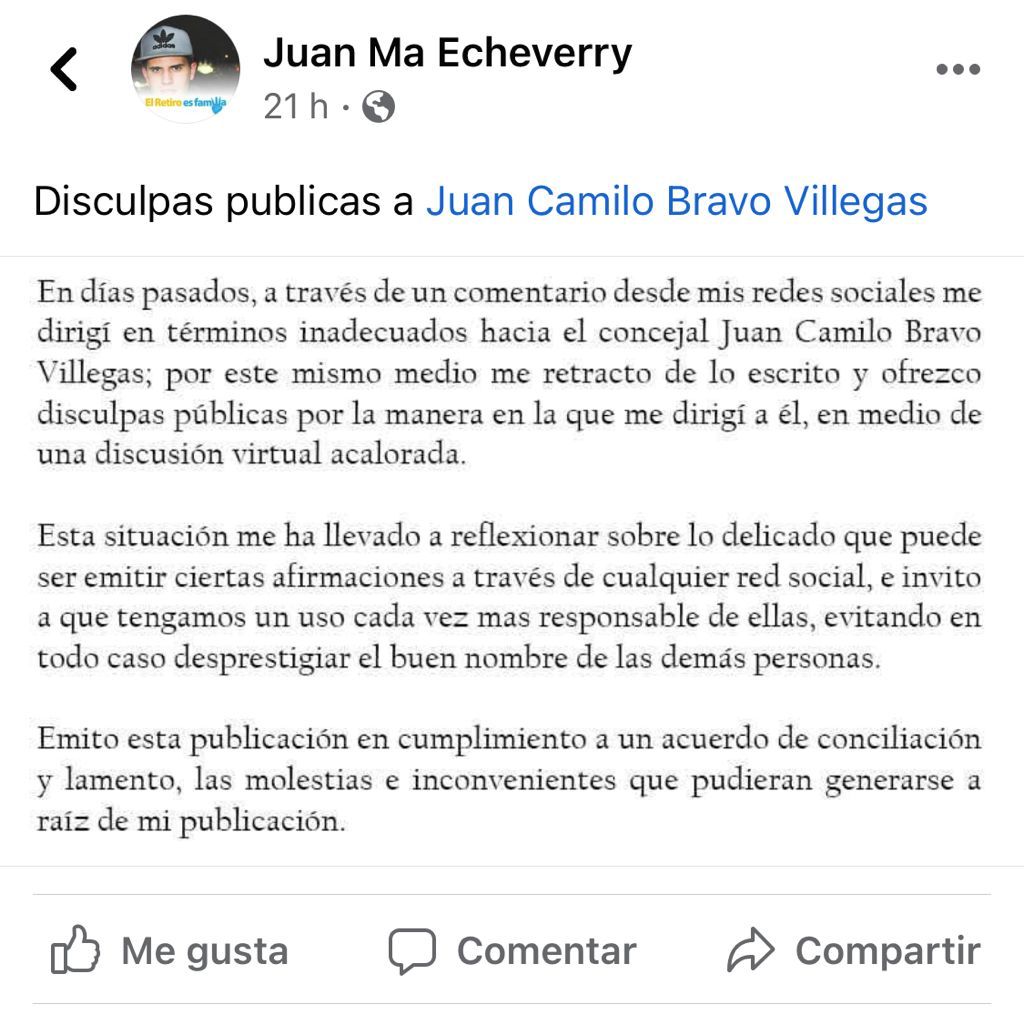Comment on the post via Comentar
Screen dimensions: 1024x1015
coord(512,950)
